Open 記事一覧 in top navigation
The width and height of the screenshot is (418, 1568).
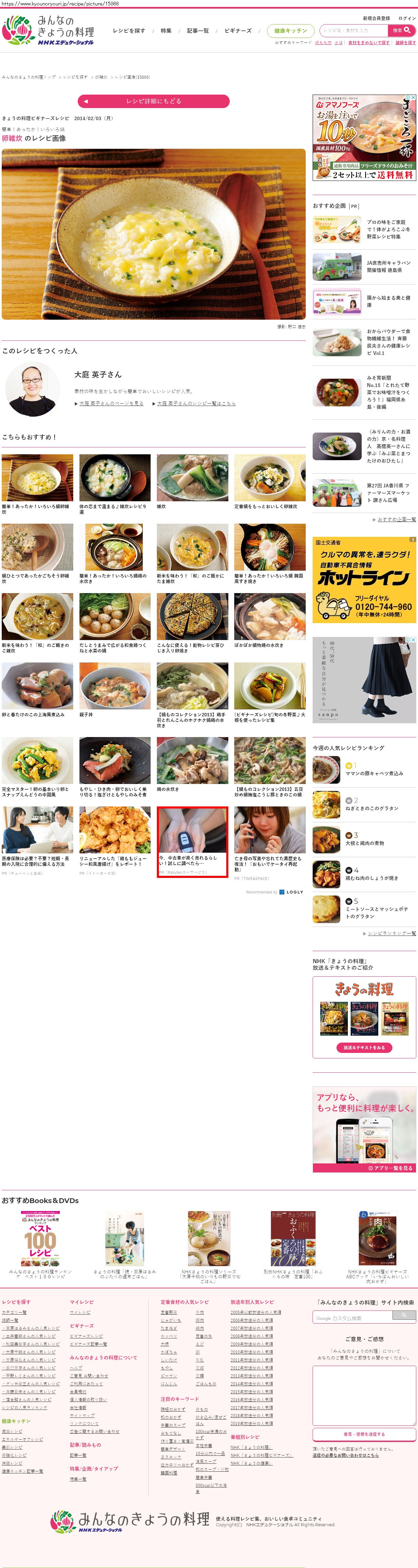[x=197, y=30]
